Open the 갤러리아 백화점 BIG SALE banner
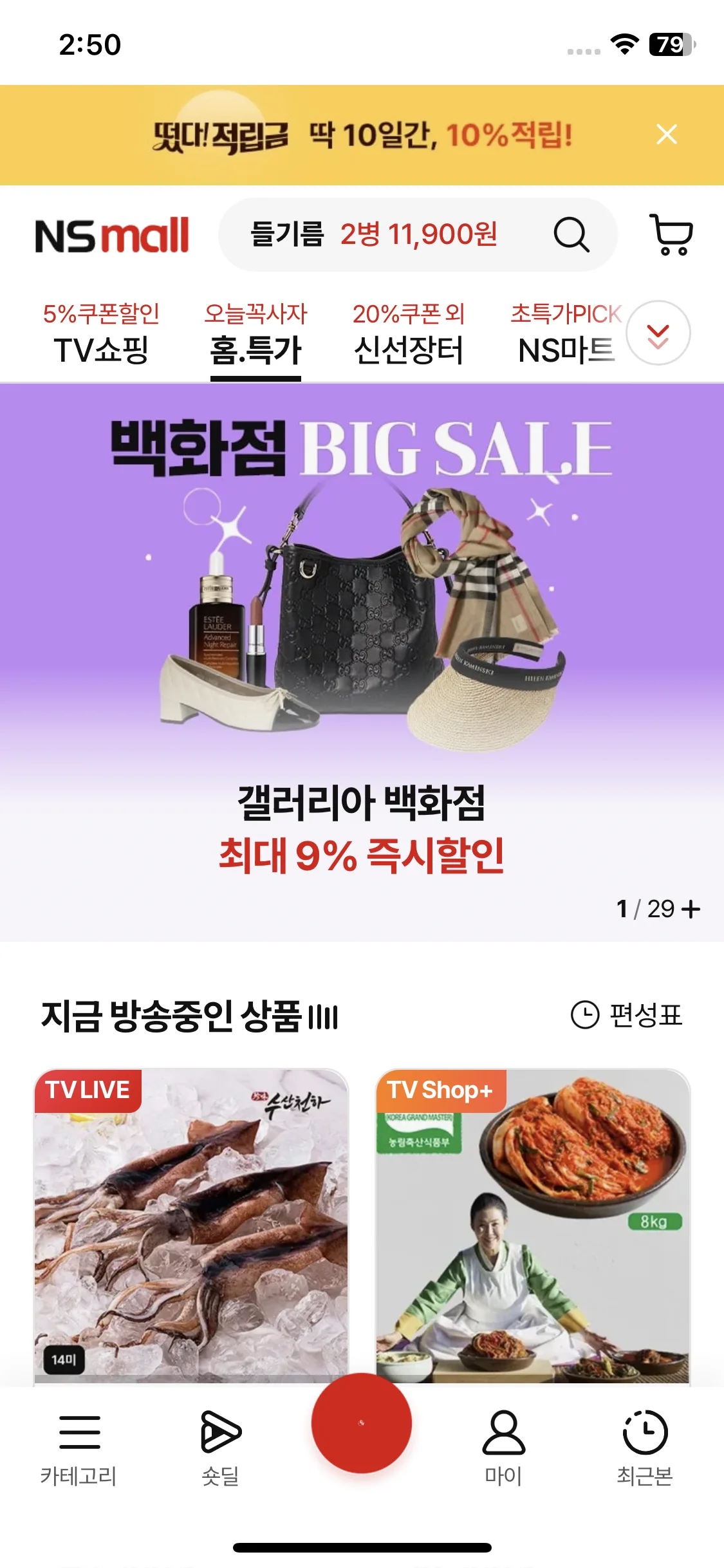The width and height of the screenshot is (724, 1568). [x=362, y=644]
